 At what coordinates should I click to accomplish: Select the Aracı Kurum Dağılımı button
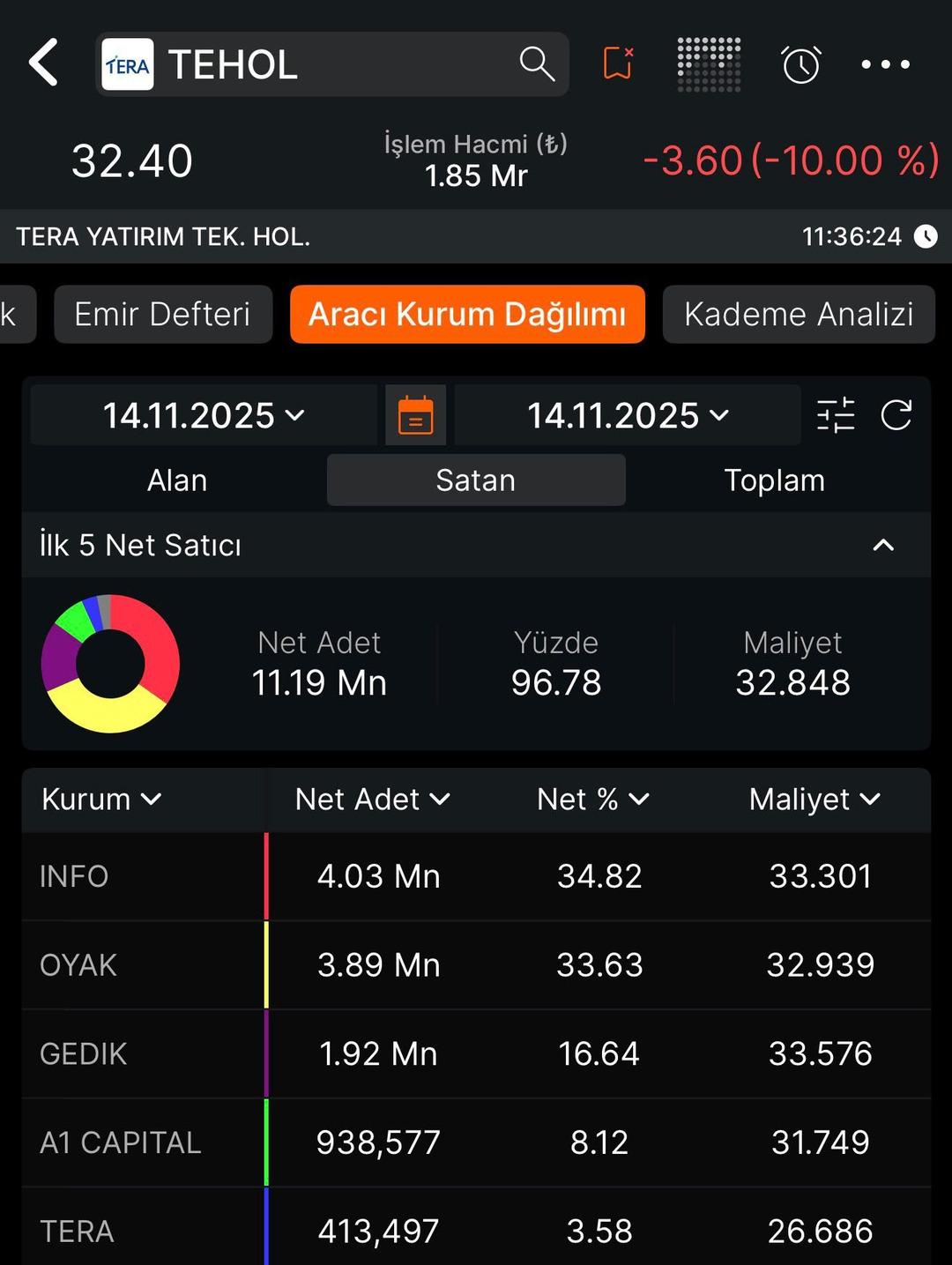(467, 314)
